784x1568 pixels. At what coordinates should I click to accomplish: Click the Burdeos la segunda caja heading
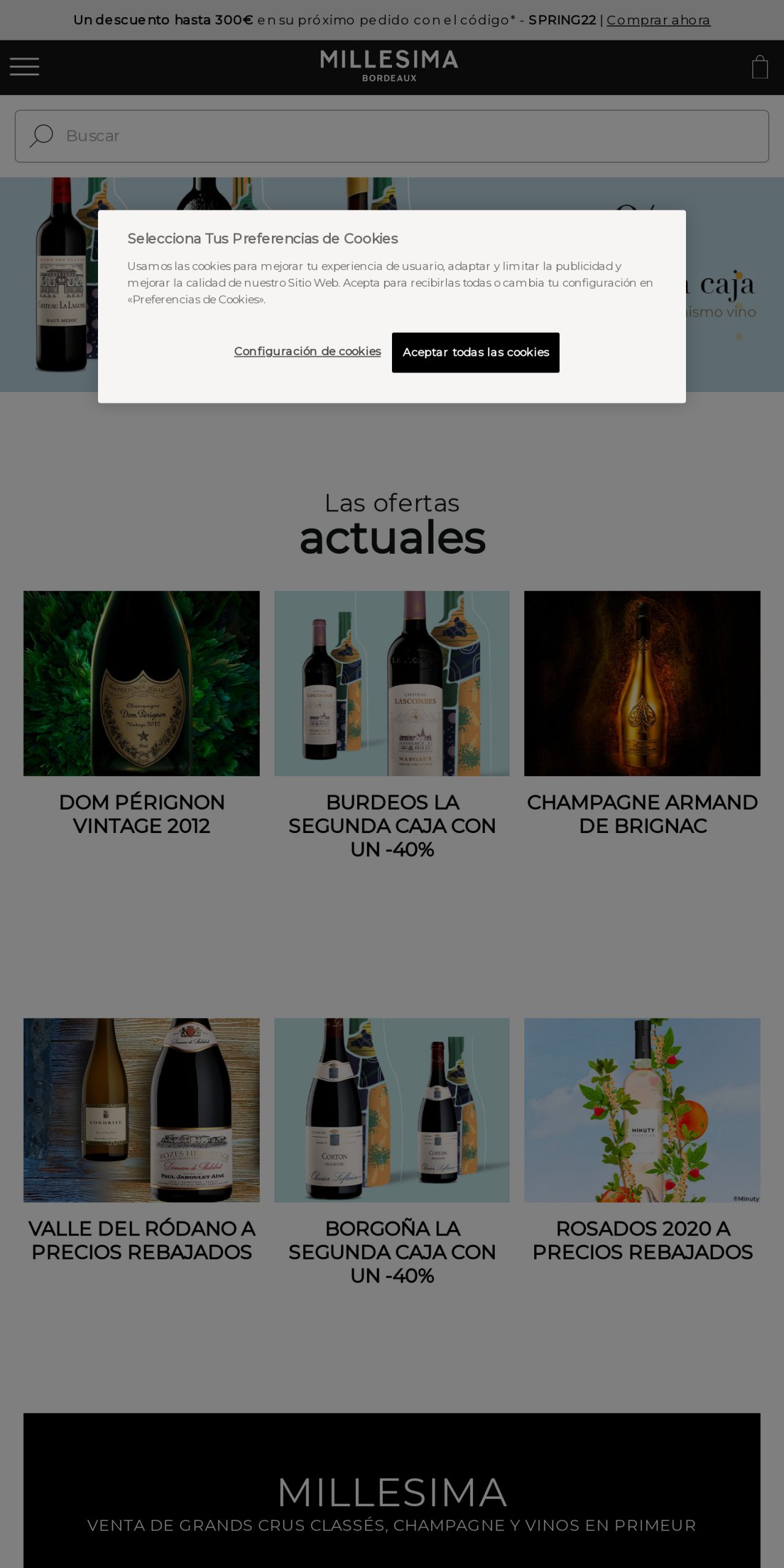pyautogui.click(x=391, y=826)
